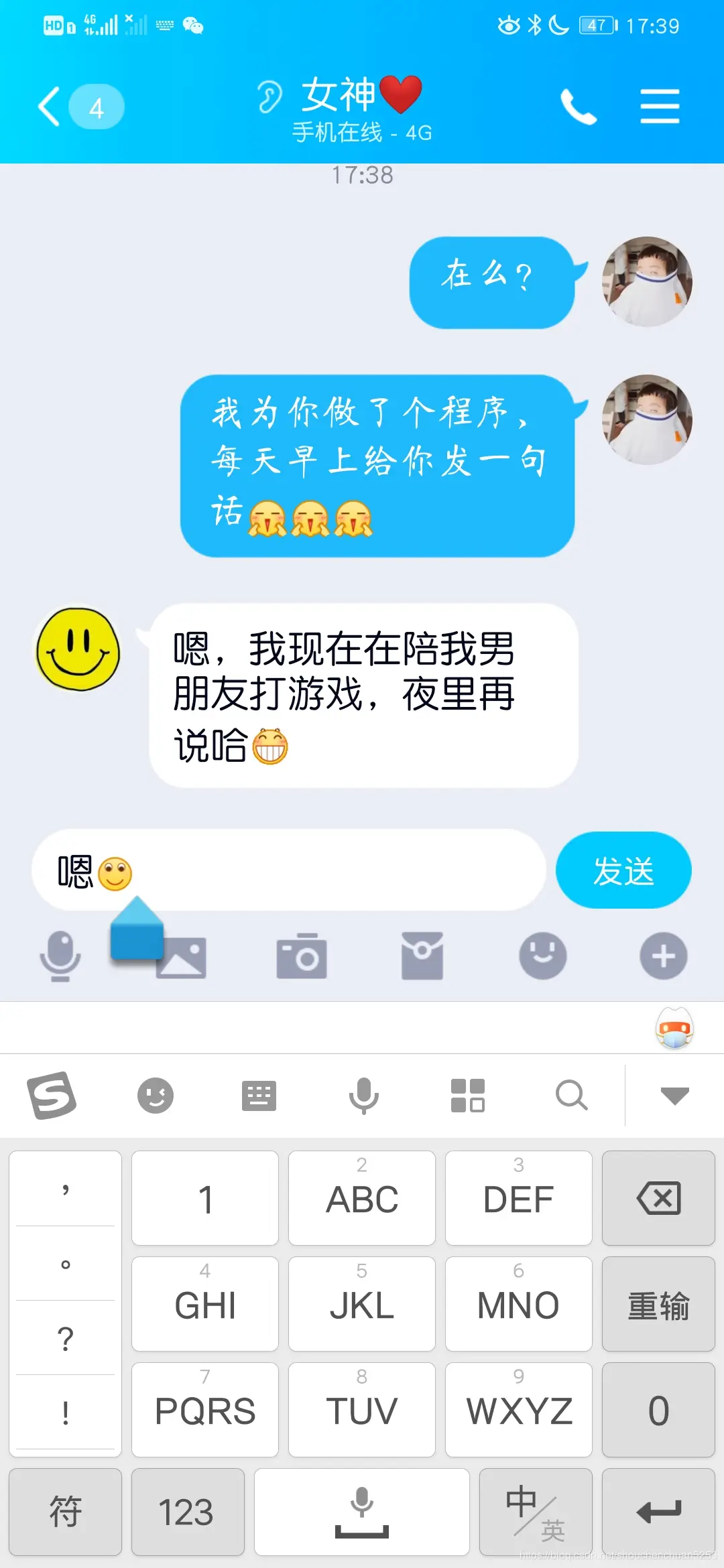
Task: Open the keyboard search tool
Action: click(x=571, y=1096)
